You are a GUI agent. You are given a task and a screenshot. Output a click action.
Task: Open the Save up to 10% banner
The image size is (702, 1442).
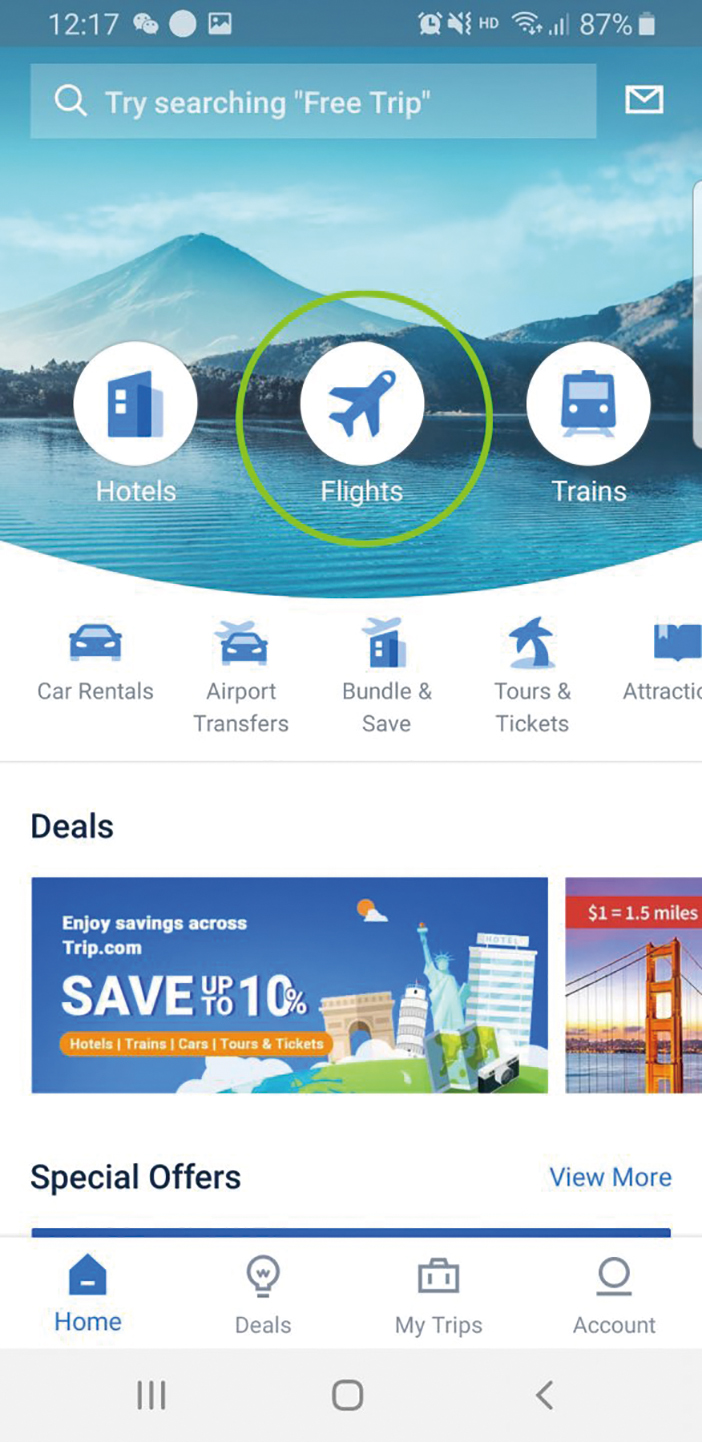290,985
